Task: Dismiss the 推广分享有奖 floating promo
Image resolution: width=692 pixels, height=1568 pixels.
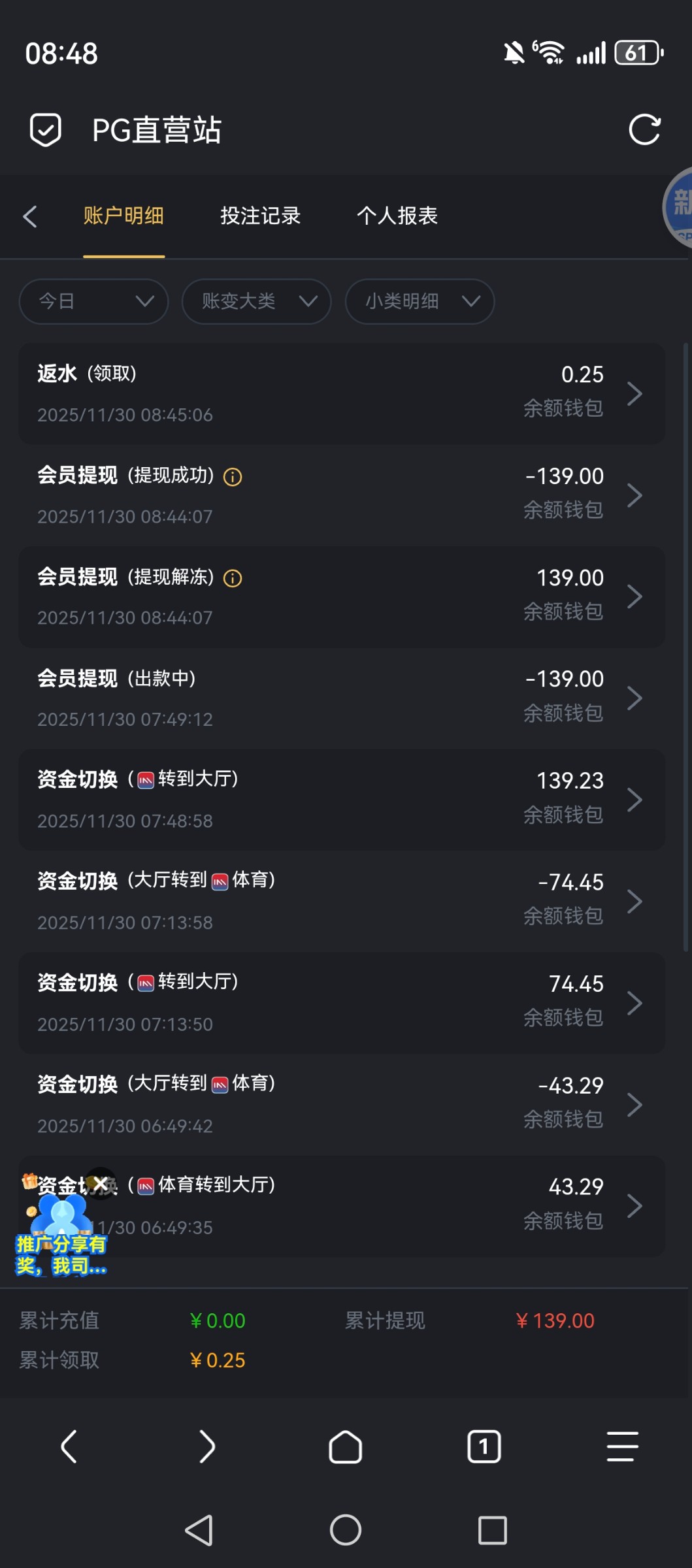Action: (101, 1183)
